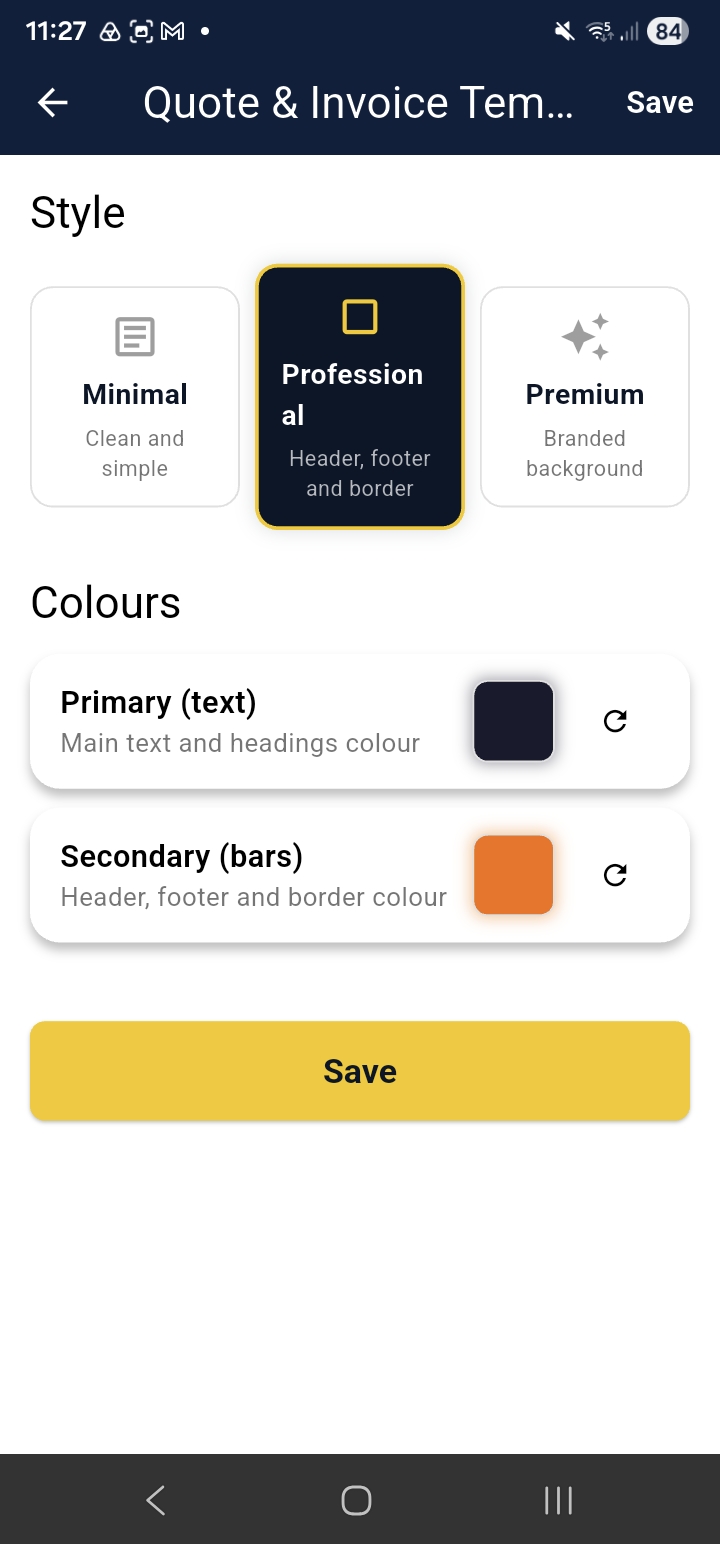The height and width of the screenshot is (1544, 720).
Task: Choose the Professional style card
Action: (360, 397)
